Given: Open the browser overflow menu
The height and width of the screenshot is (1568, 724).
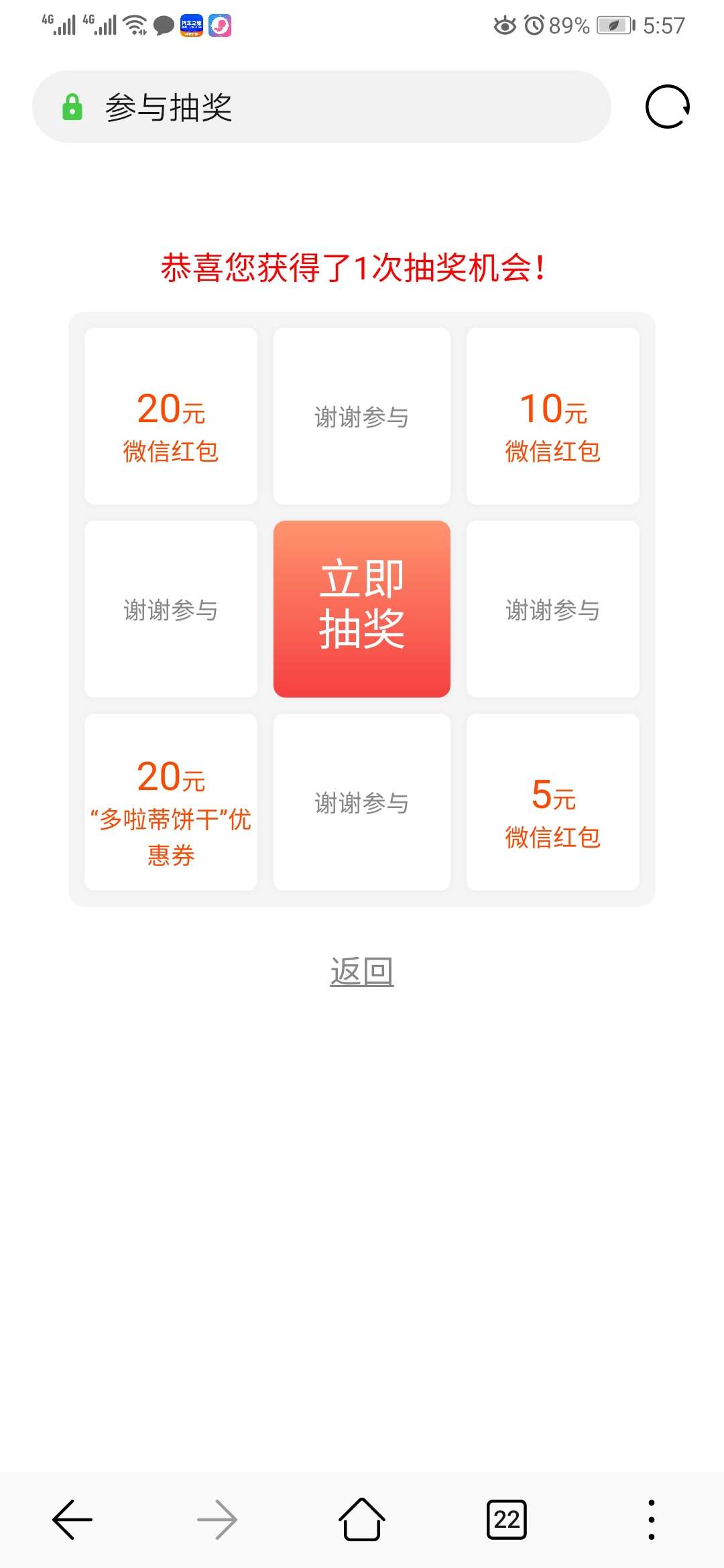Looking at the screenshot, I should (x=651, y=1519).
